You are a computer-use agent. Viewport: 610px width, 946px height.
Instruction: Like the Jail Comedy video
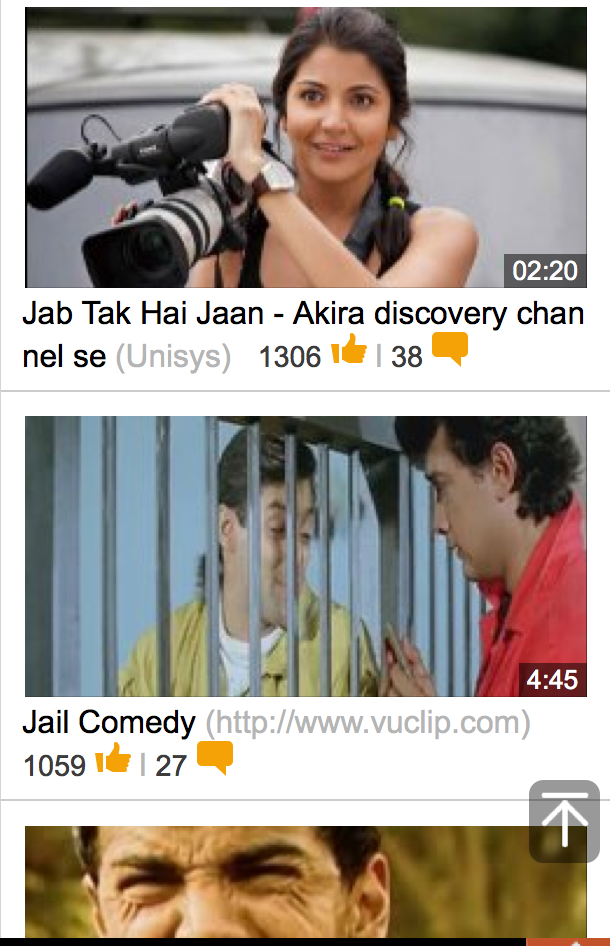113,760
